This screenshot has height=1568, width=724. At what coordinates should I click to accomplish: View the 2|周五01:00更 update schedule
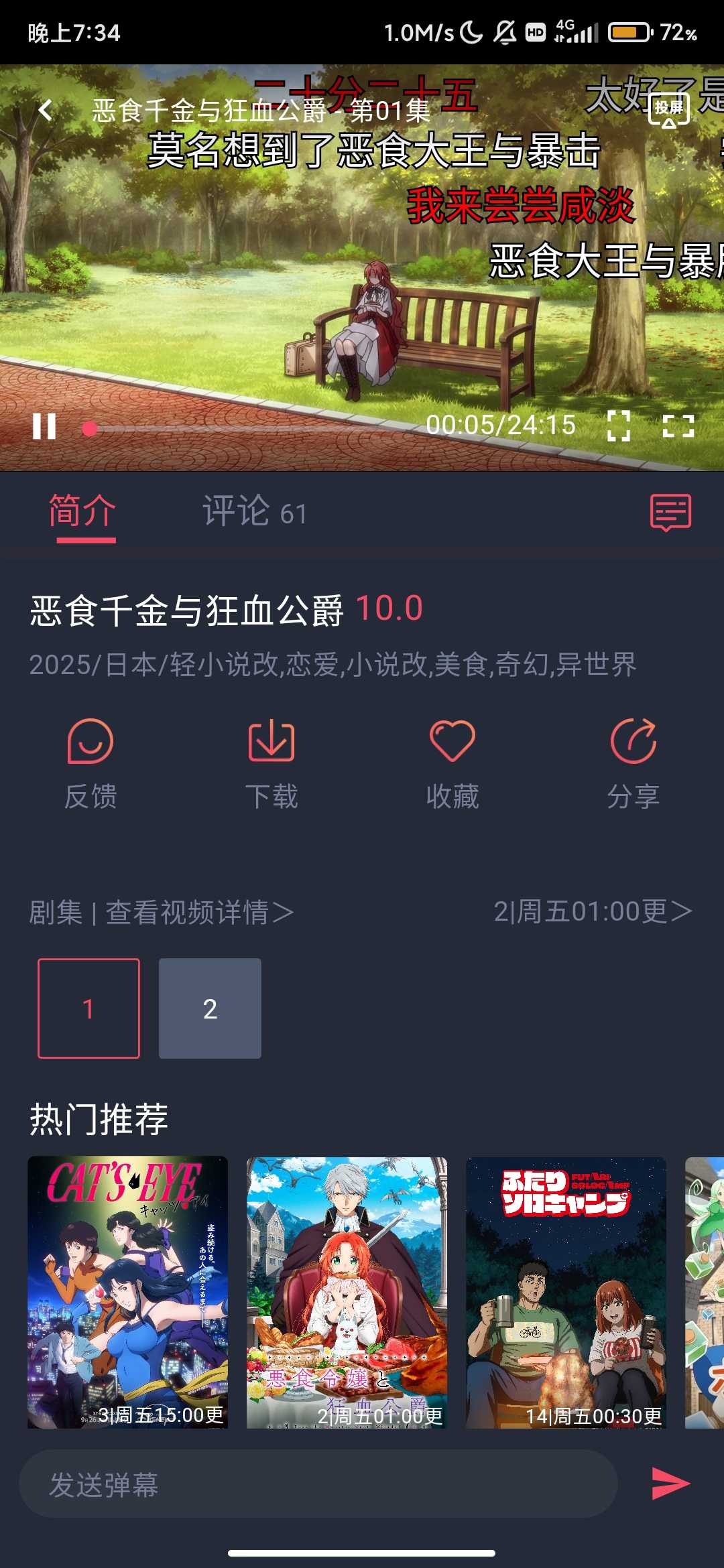click(593, 911)
